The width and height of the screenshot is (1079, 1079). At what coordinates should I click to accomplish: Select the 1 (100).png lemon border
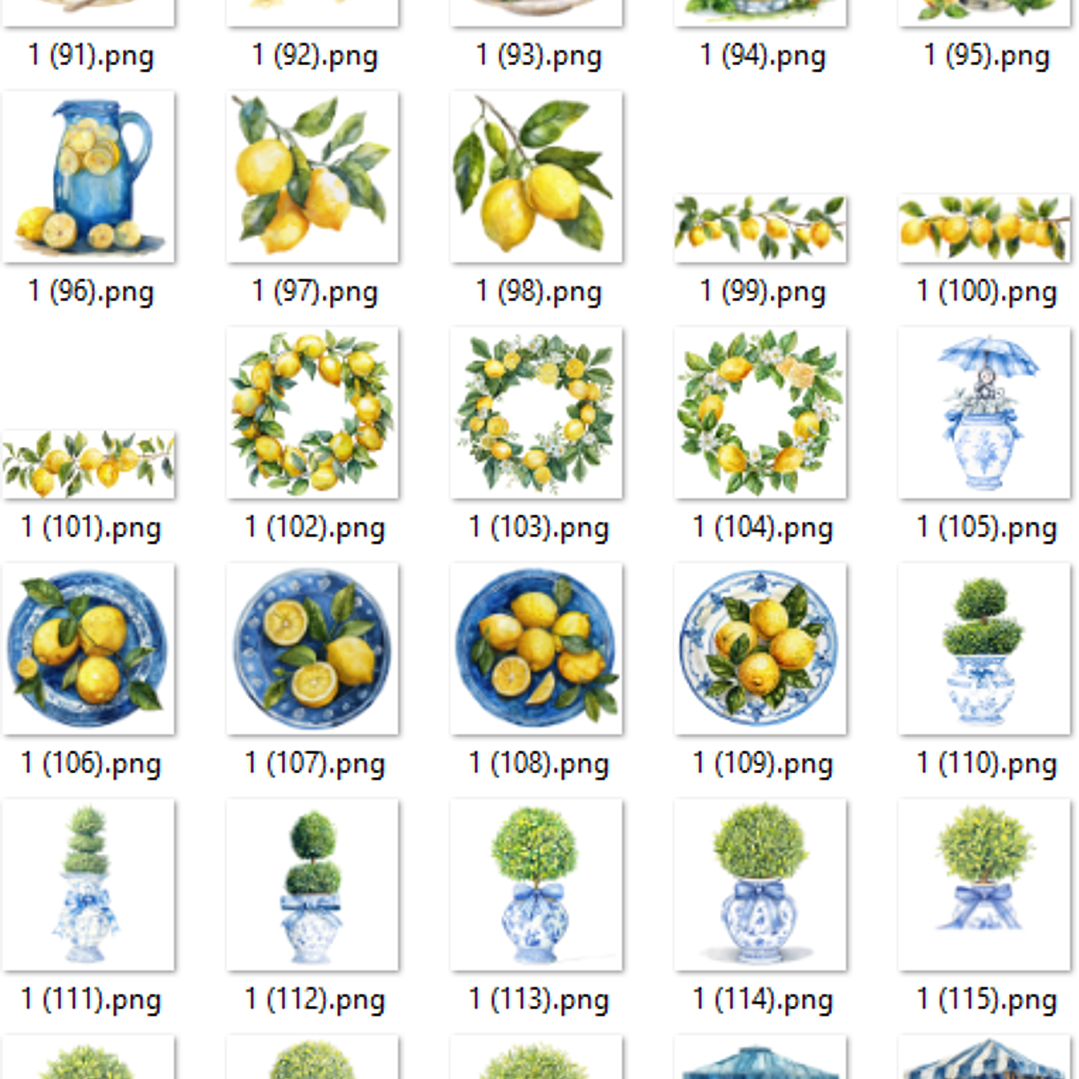(x=984, y=228)
